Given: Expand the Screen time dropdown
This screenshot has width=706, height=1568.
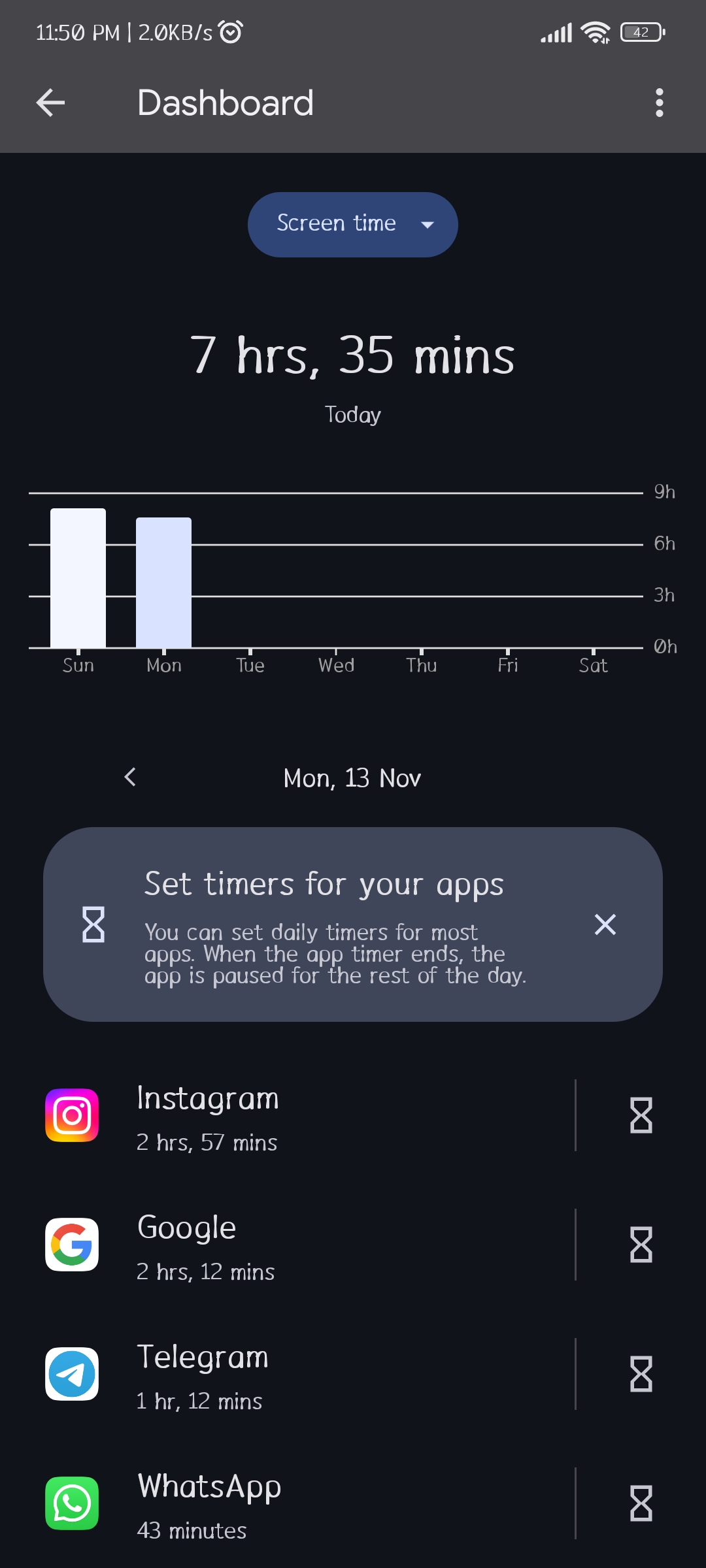Looking at the screenshot, I should (x=352, y=224).
